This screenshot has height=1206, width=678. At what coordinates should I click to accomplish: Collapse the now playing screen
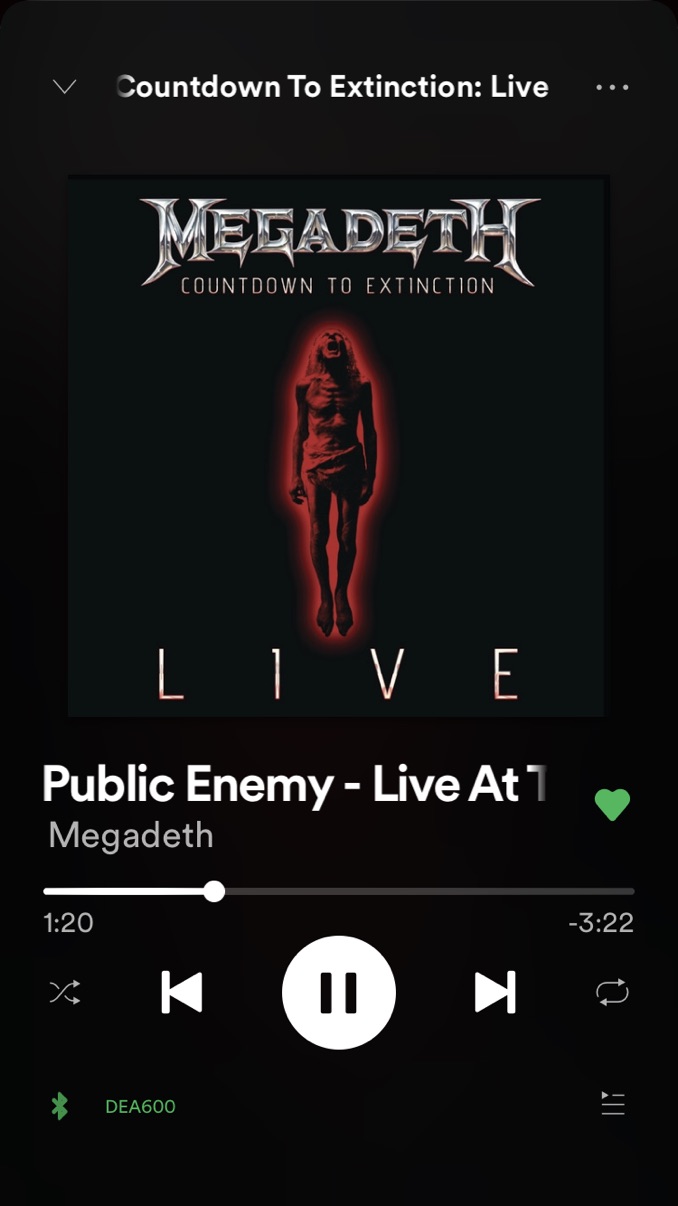click(64, 87)
